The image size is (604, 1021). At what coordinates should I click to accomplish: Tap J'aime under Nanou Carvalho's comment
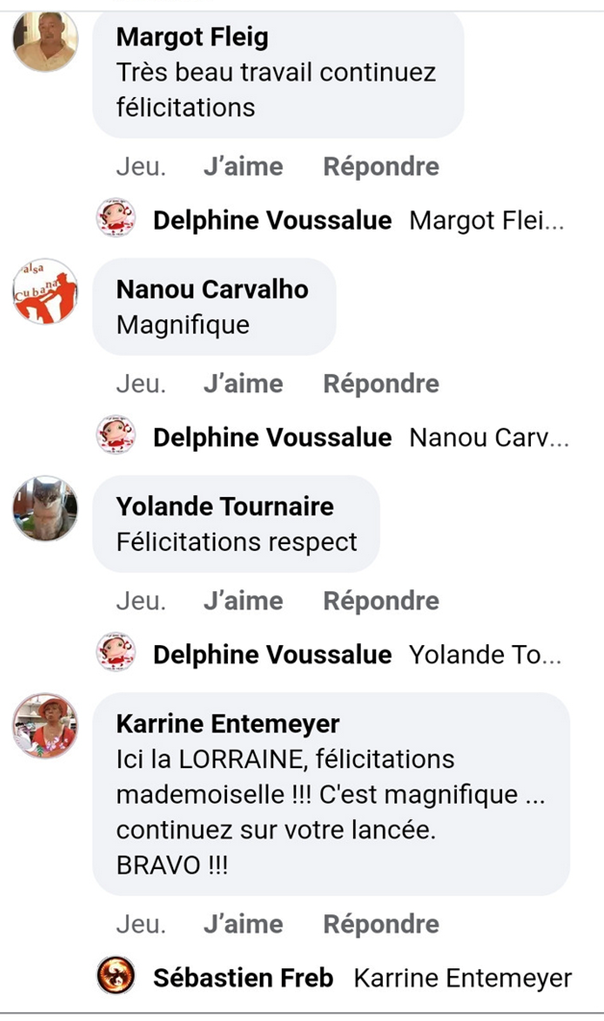[x=243, y=384]
